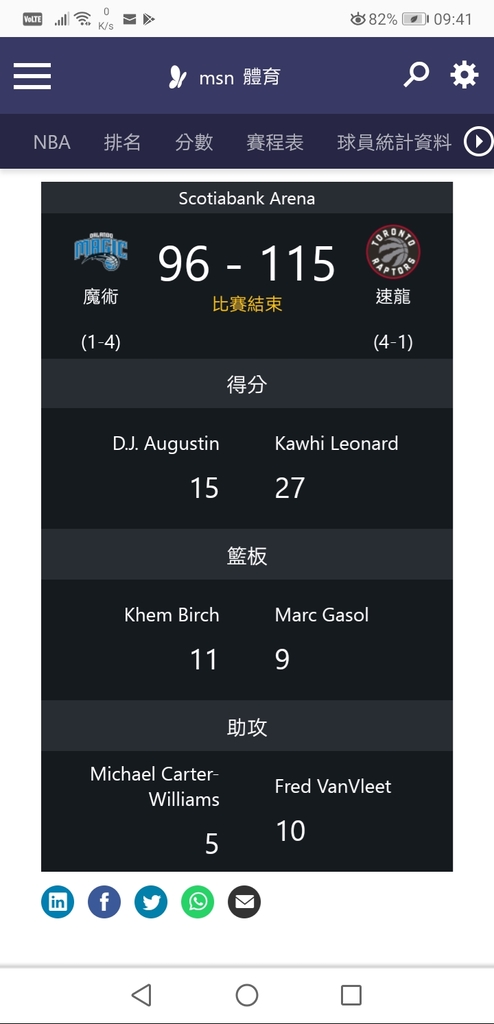Tap the arrow to show more tabs
The image size is (494, 1024).
tap(479, 141)
